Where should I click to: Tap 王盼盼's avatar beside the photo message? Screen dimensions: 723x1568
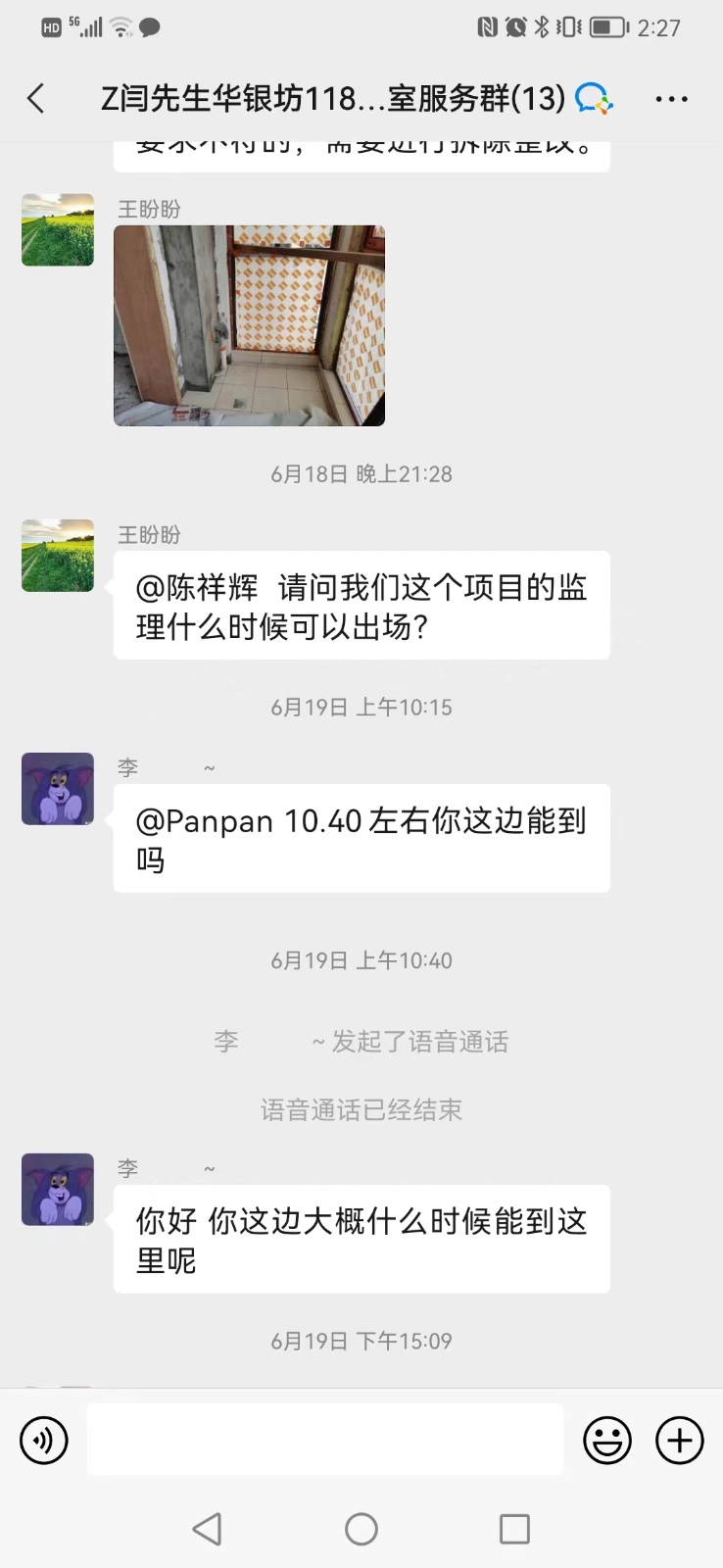tap(58, 230)
